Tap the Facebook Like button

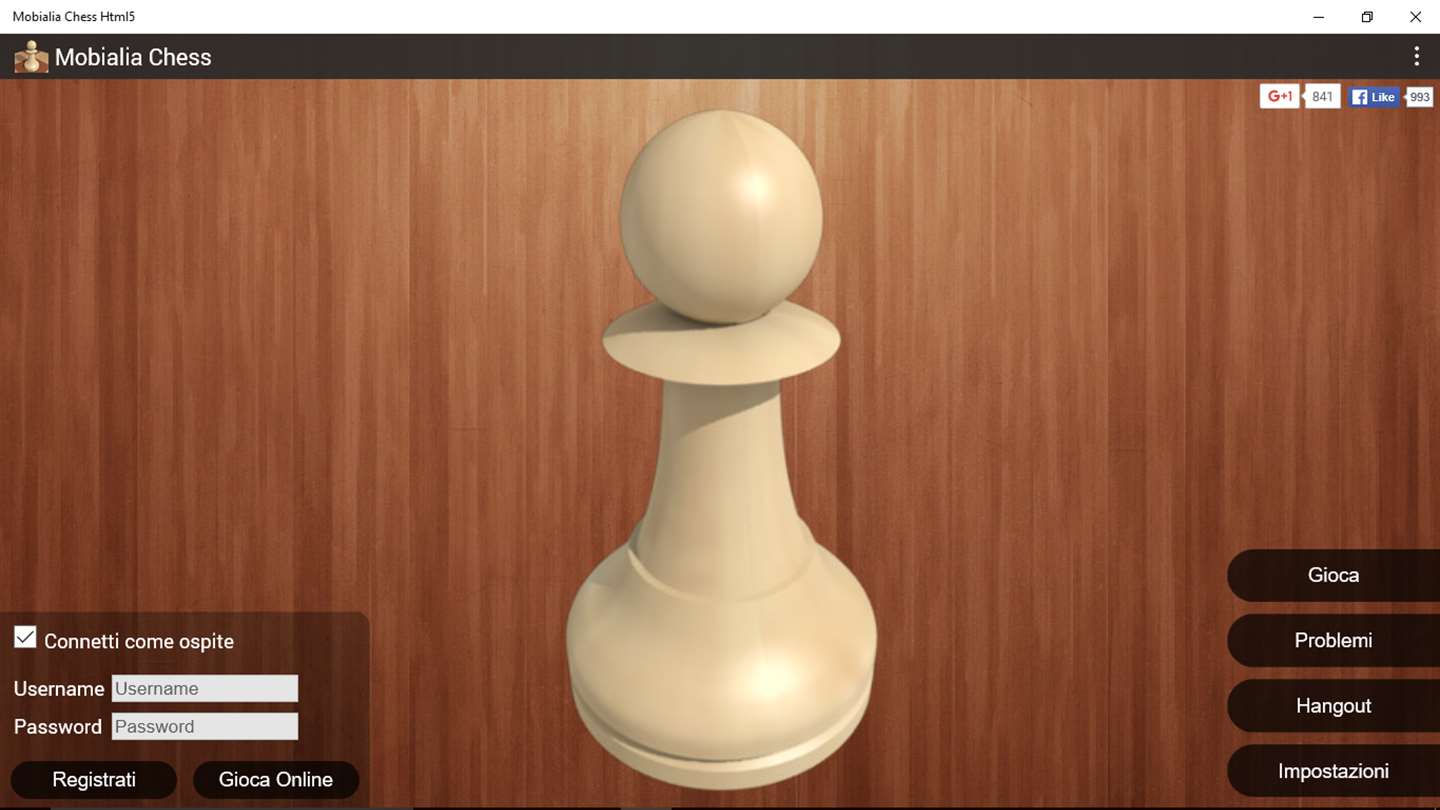tap(1373, 97)
